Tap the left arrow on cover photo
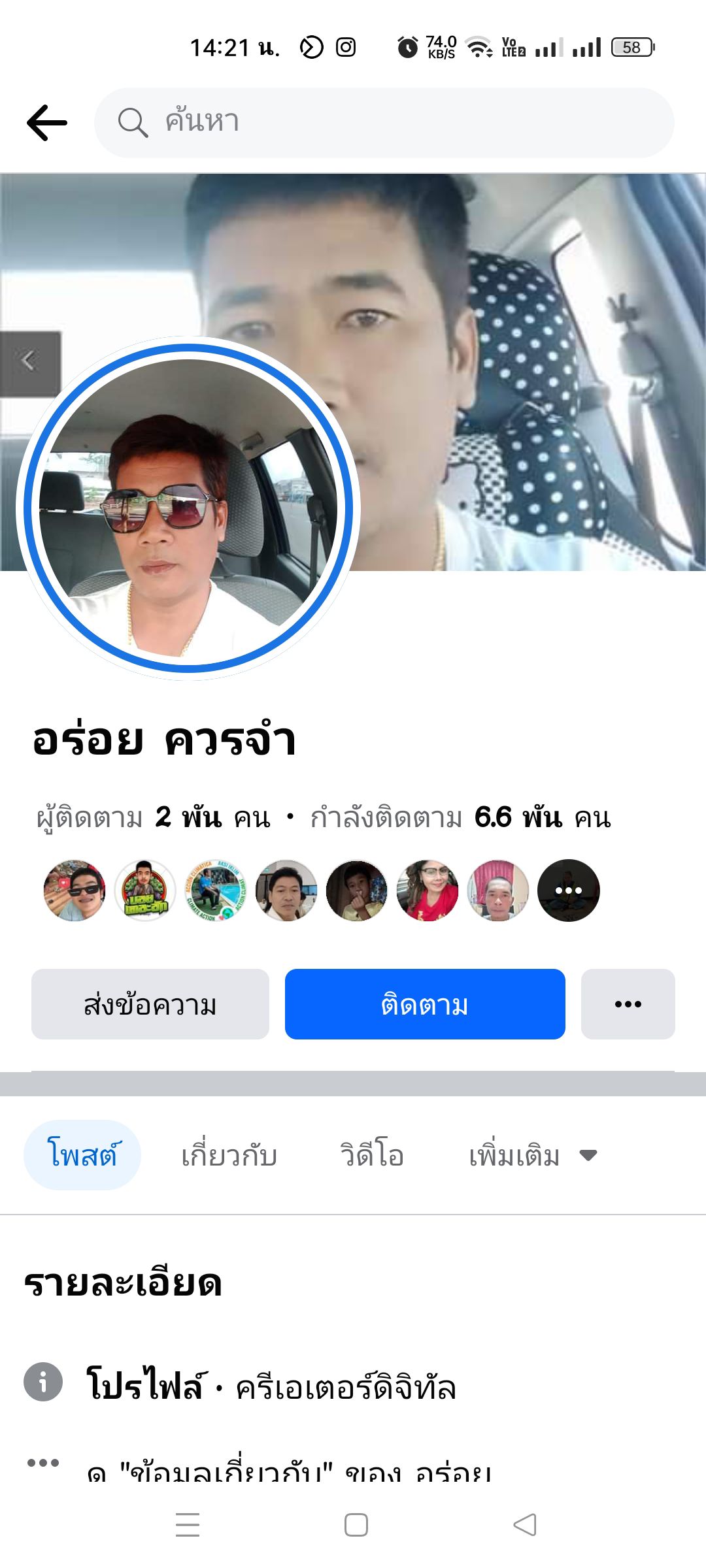The height and width of the screenshot is (1568, 706). pyautogui.click(x=29, y=363)
